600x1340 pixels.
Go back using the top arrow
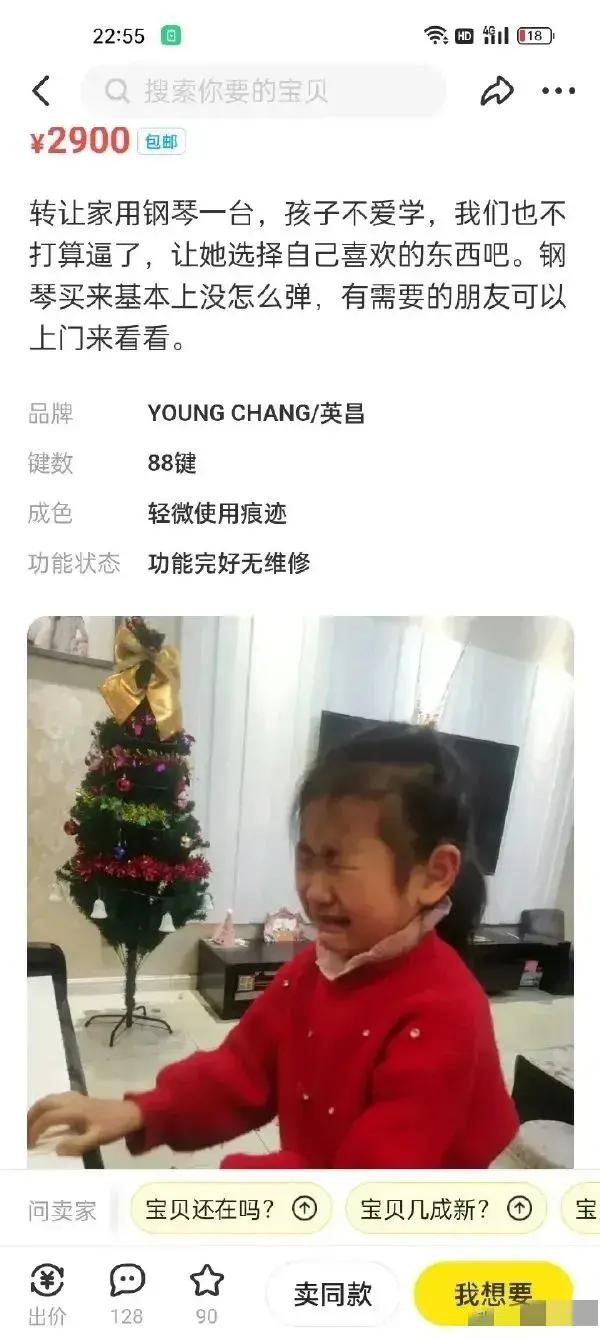tap(41, 92)
